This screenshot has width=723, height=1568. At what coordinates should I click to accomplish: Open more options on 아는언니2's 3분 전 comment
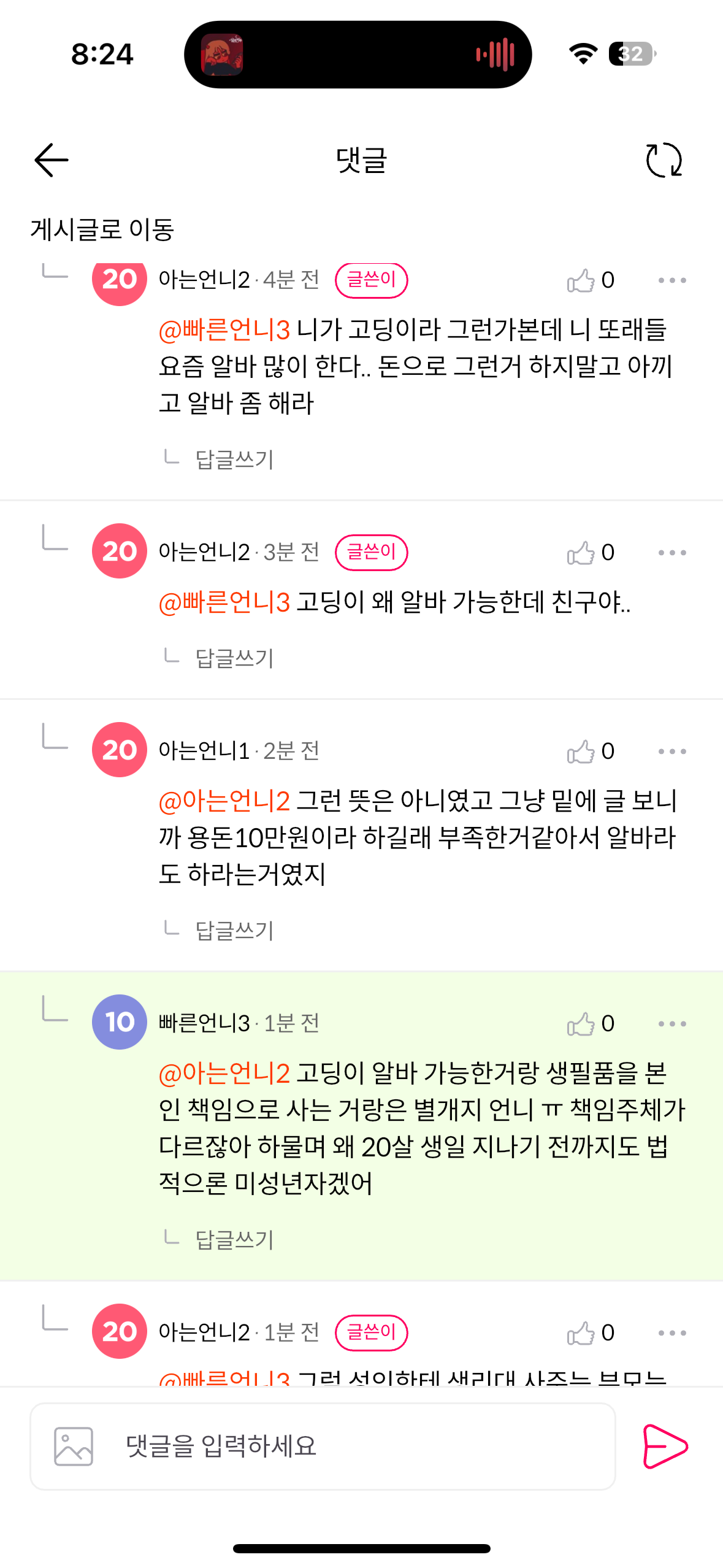672,553
